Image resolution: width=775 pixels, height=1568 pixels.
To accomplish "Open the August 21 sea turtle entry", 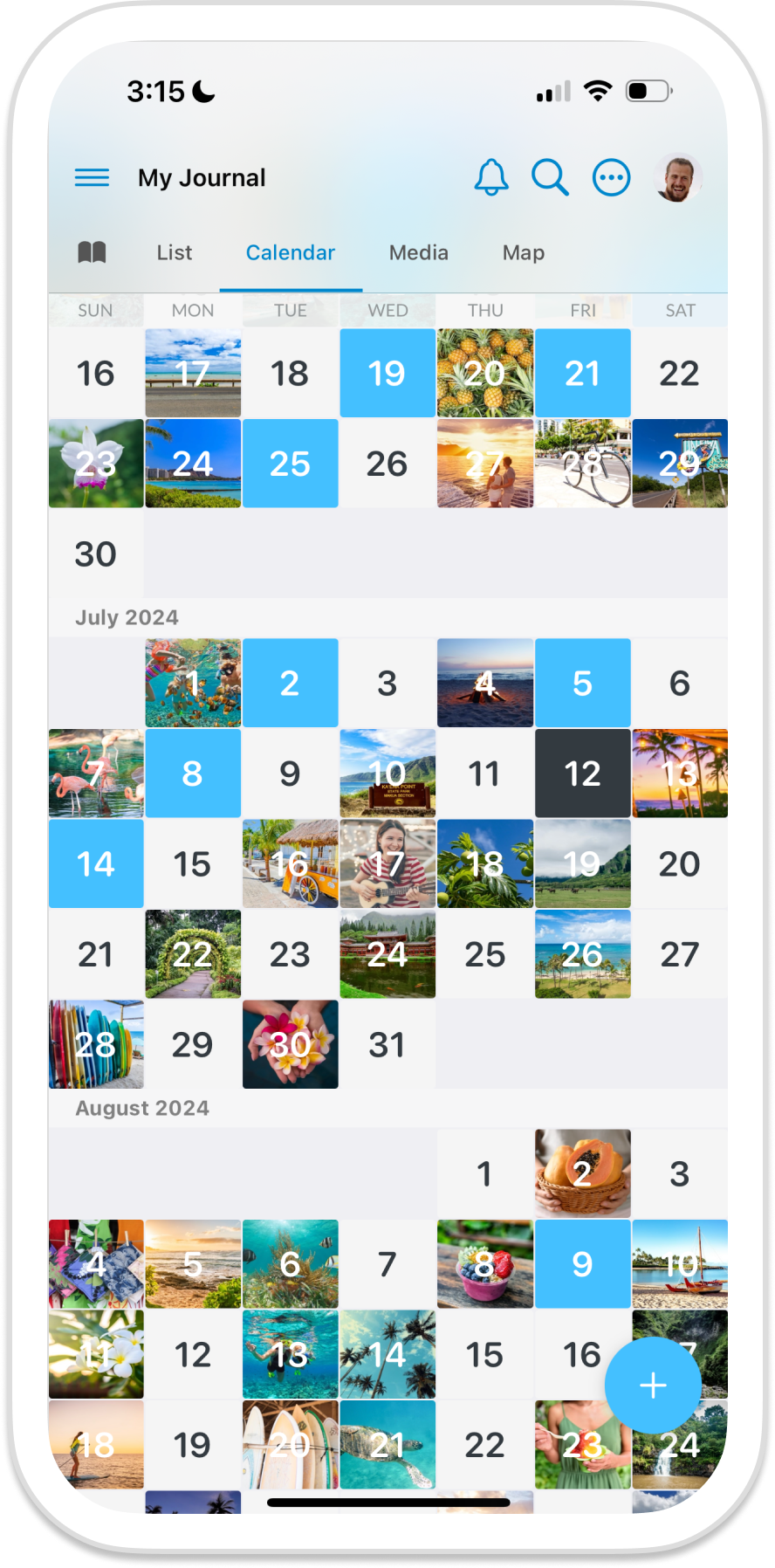I will [x=387, y=1445].
